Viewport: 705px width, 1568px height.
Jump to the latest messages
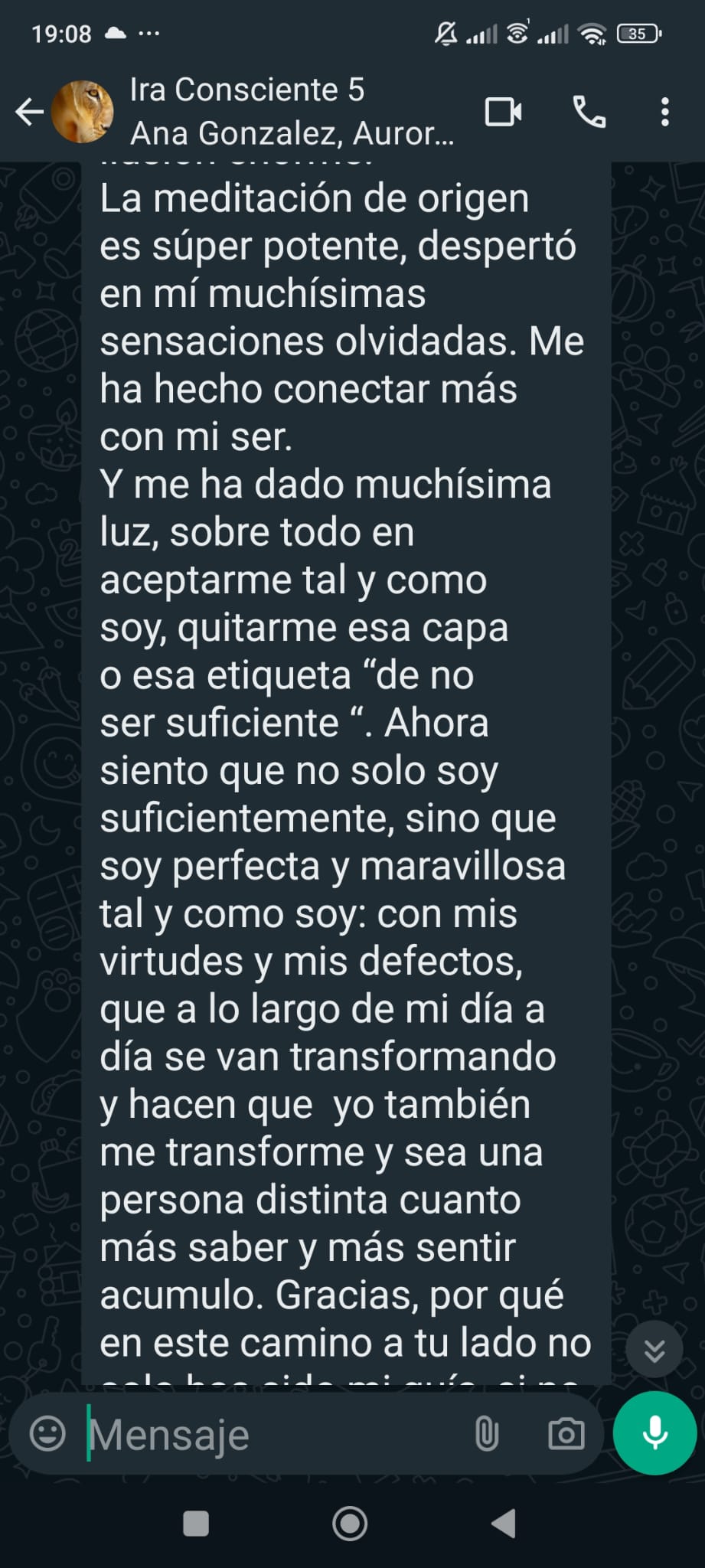click(654, 1351)
